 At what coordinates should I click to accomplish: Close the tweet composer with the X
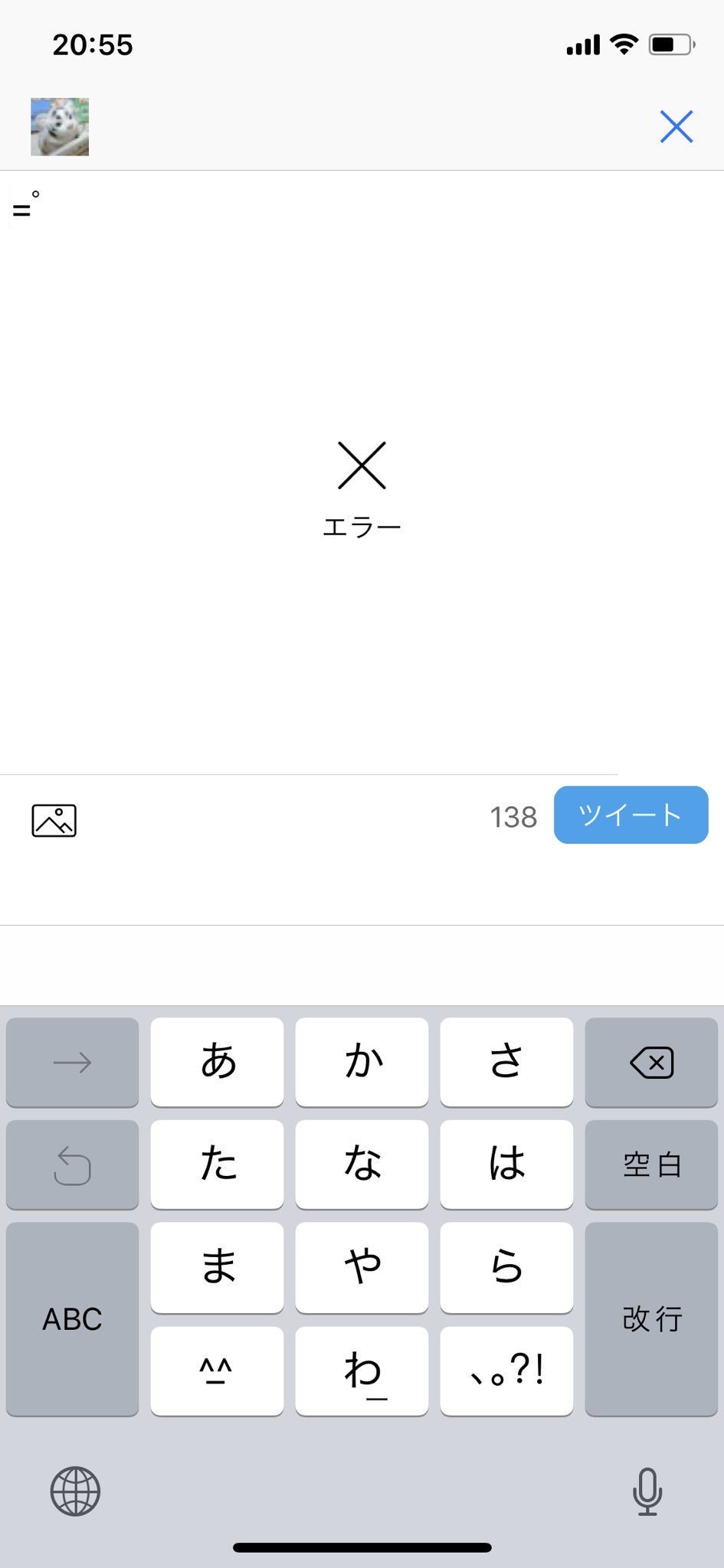coord(676,126)
